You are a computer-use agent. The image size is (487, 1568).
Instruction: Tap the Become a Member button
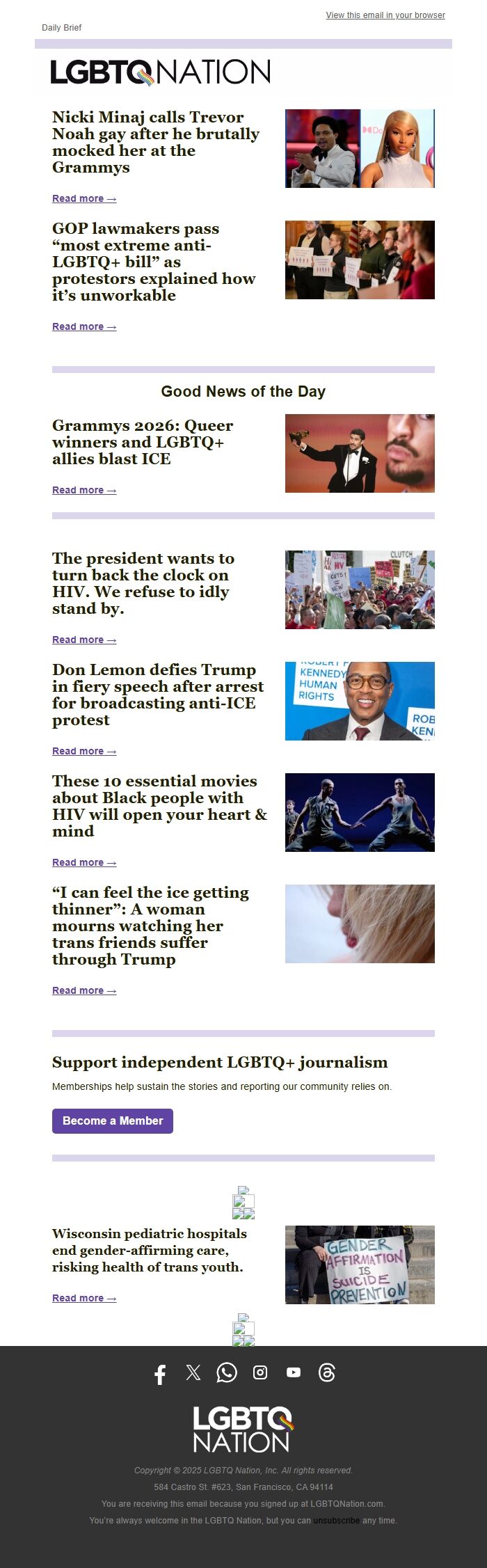113,1121
